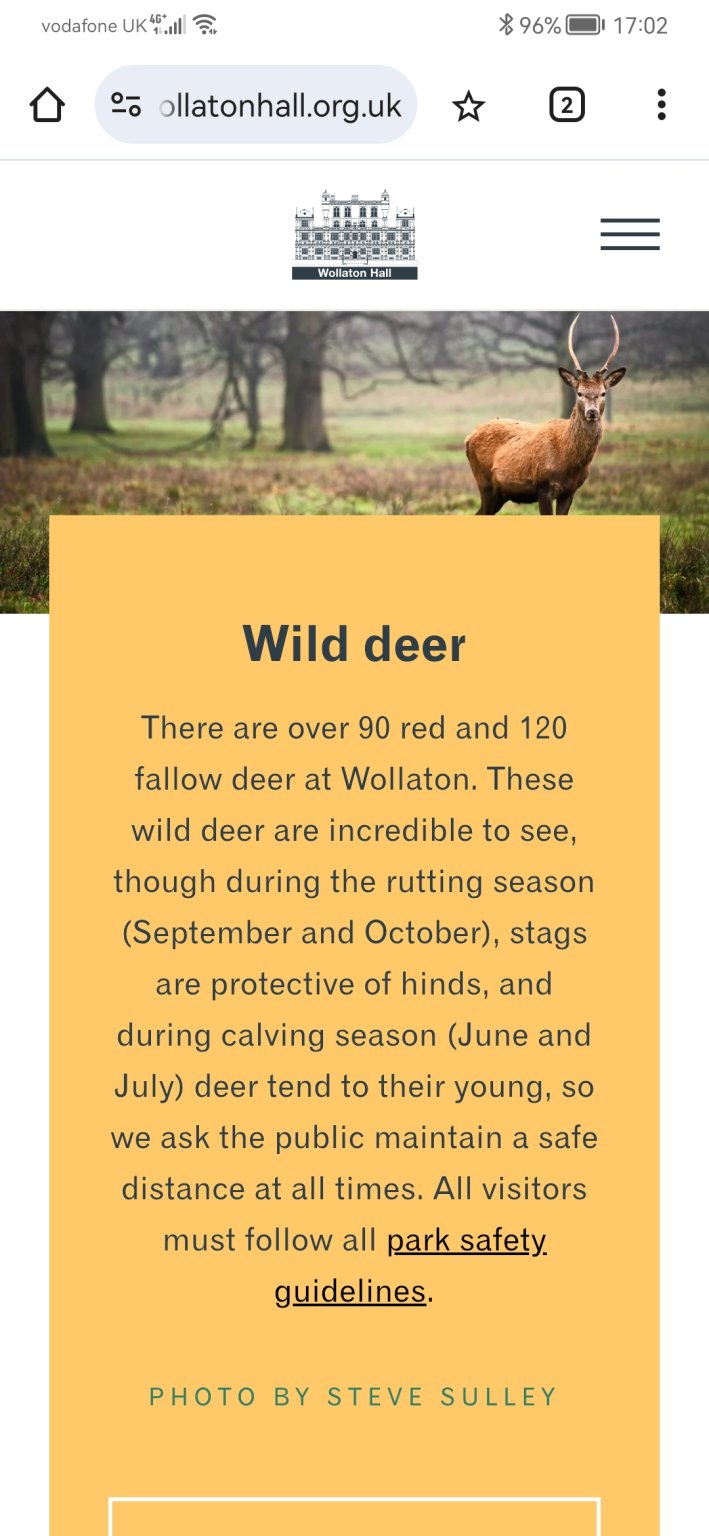This screenshot has height=1536, width=709.
Task: Open the tab switcher showing 2 tabs
Action: tap(566, 105)
